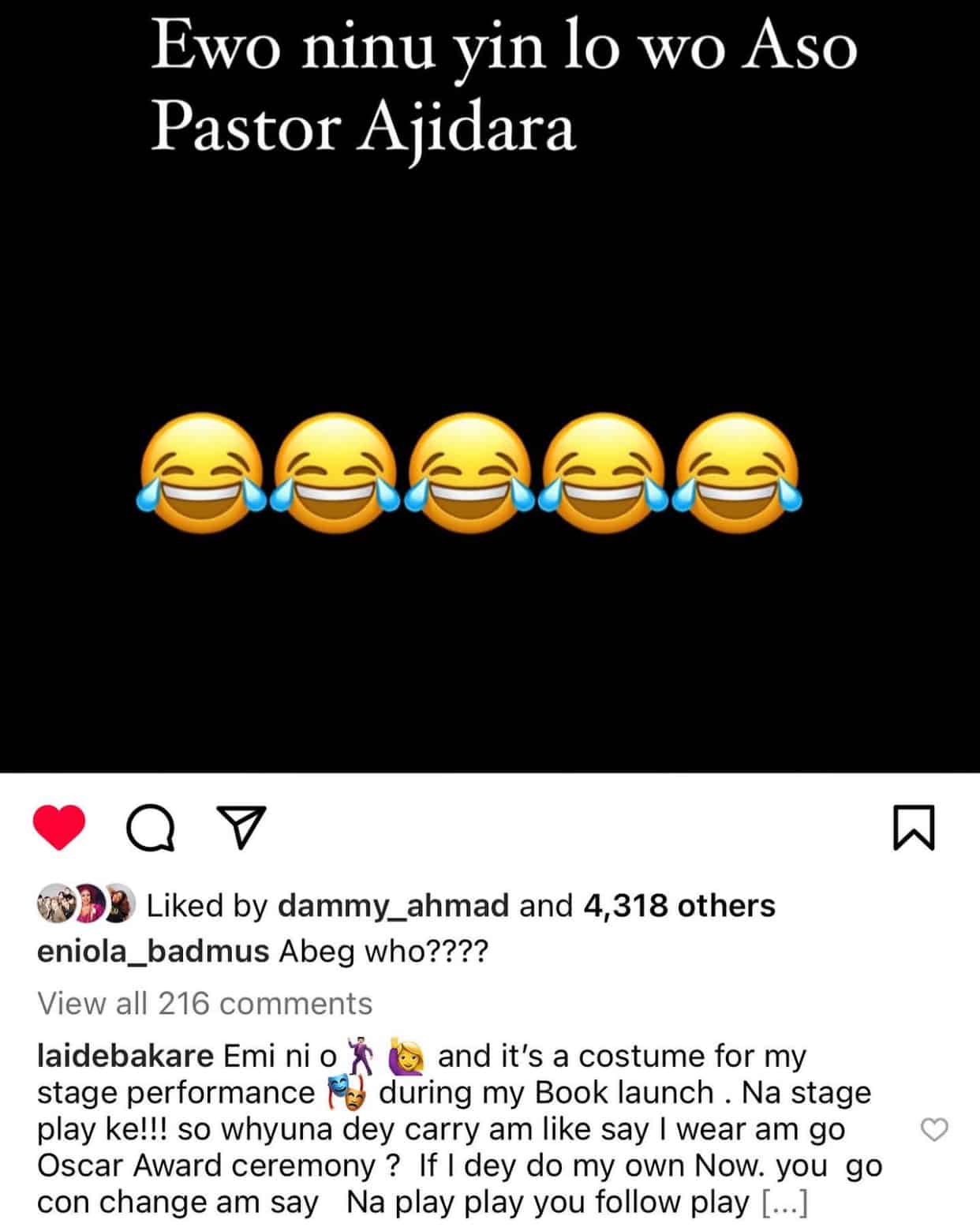
Task: Expand laidebakare's truncated comment
Action: (784, 1203)
